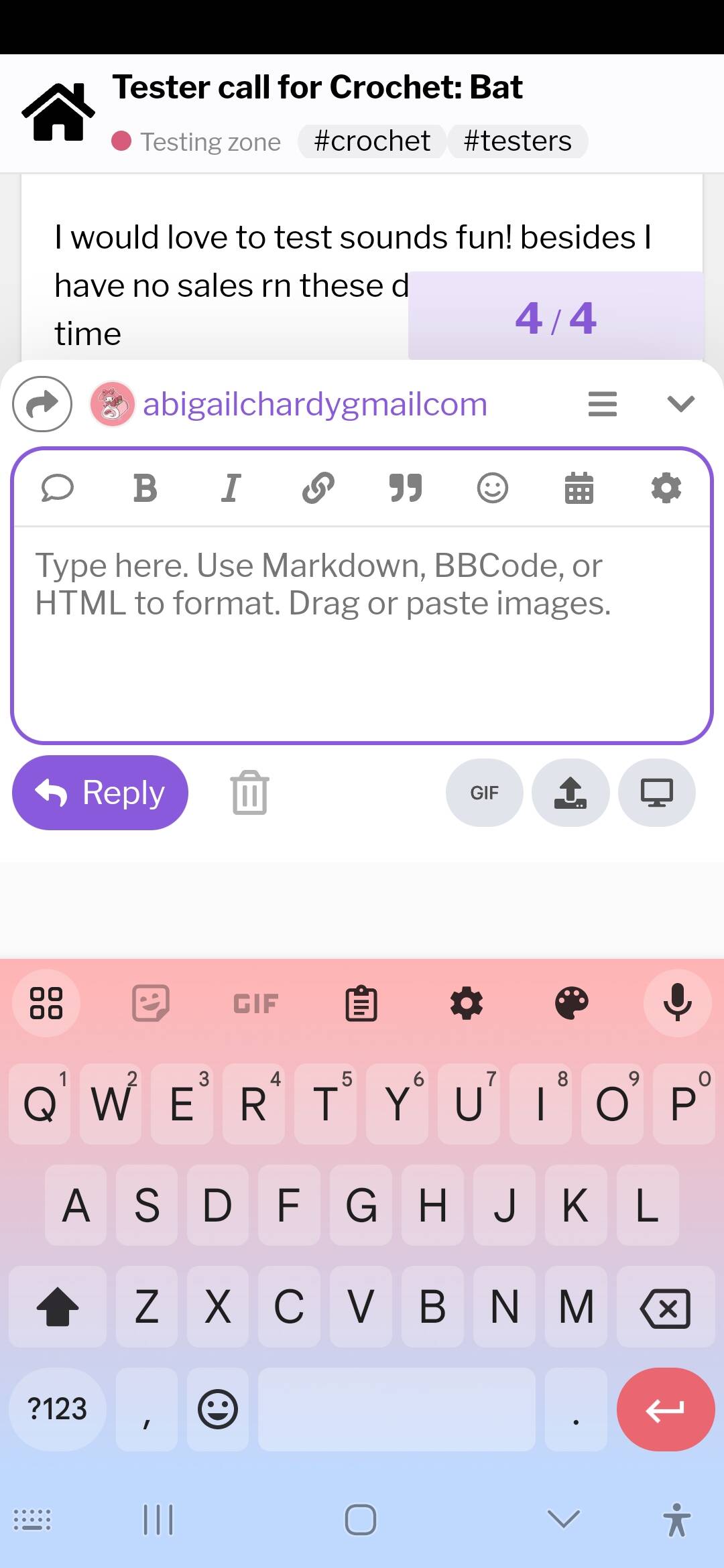
Task: Open the emoji picker in toolbar
Action: (492, 488)
